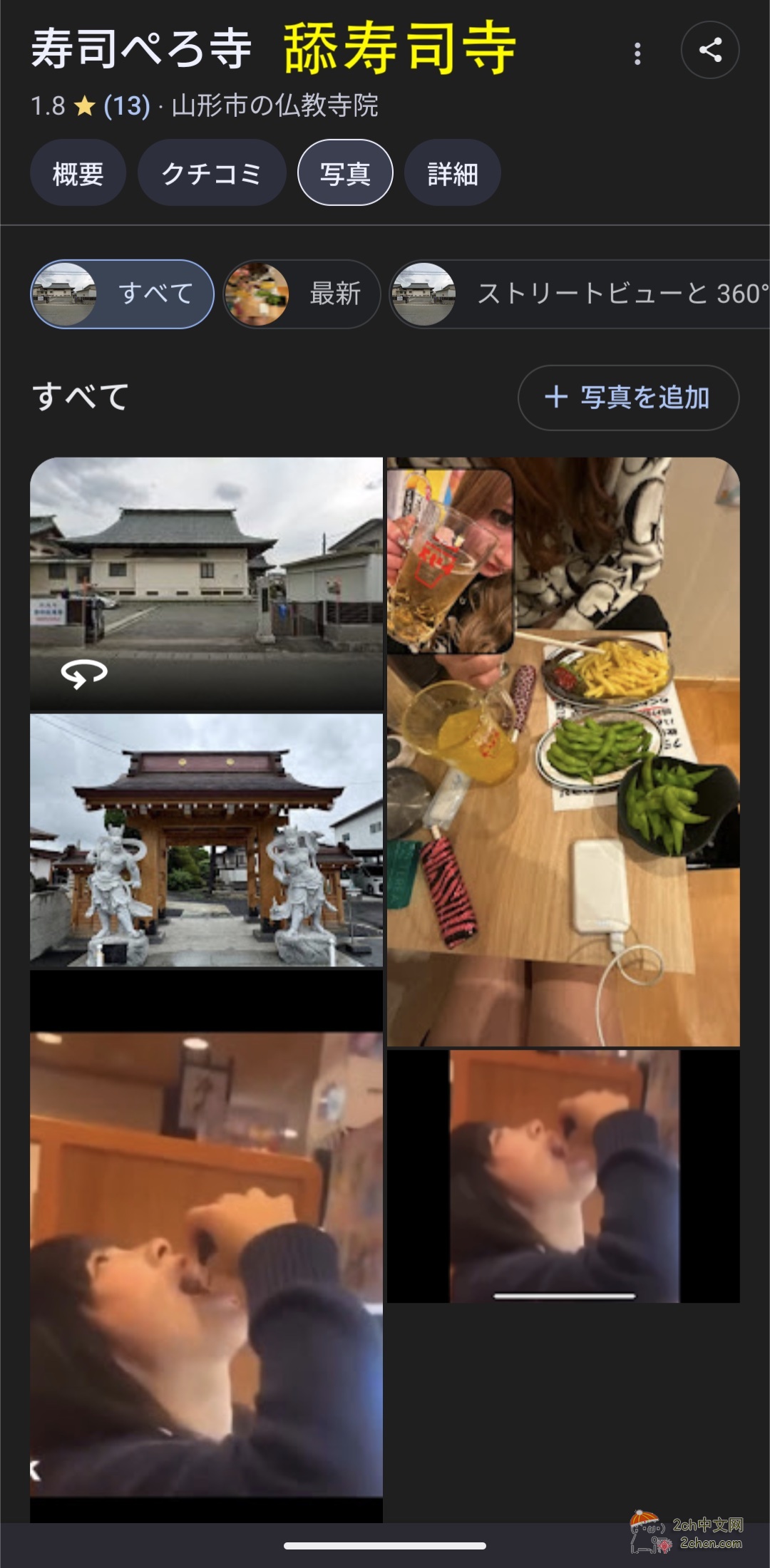This screenshot has width=770, height=1568.
Task: Tap the 13 reviews count link
Action: click(x=127, y=106)
